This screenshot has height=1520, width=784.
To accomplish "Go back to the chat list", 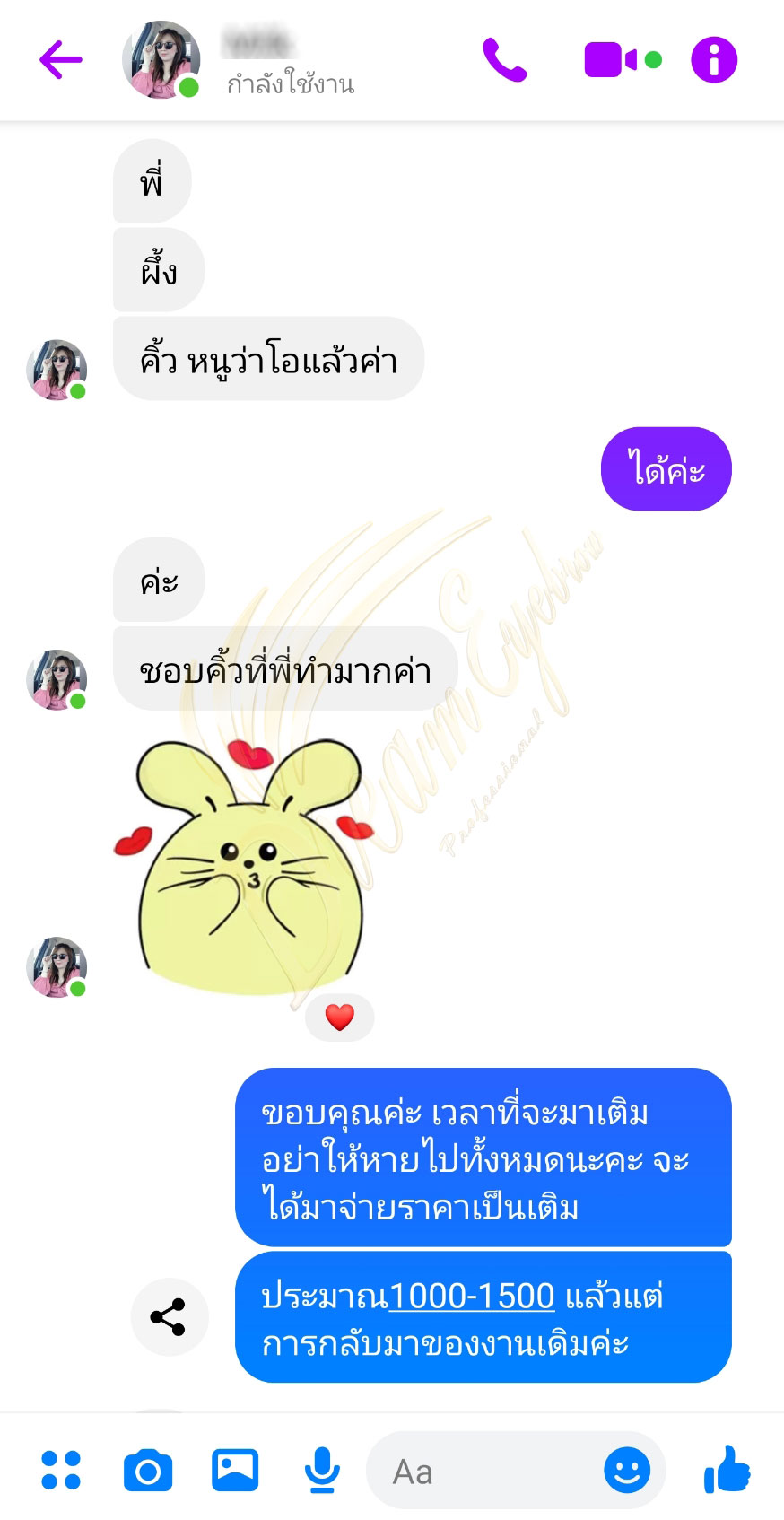I will [x=61, y=60].
